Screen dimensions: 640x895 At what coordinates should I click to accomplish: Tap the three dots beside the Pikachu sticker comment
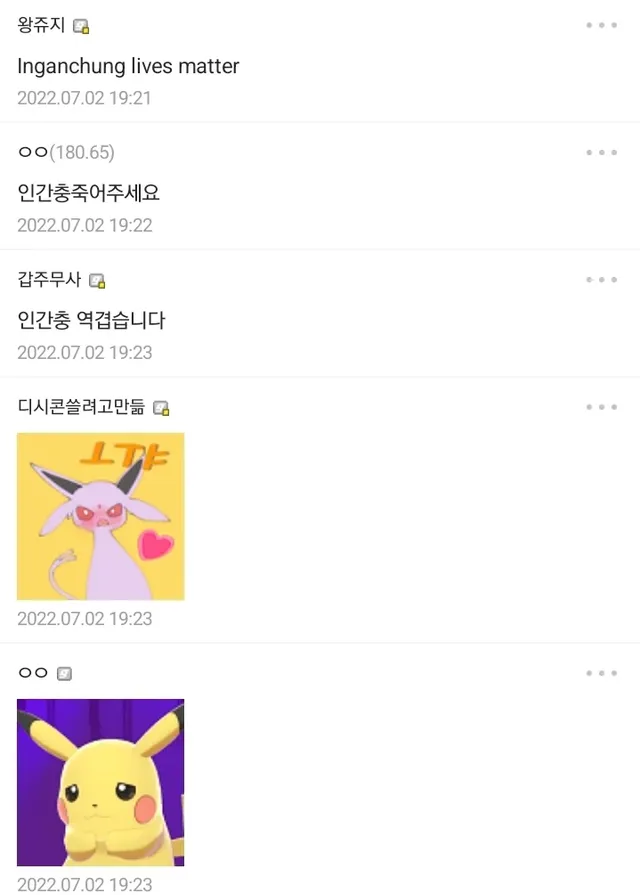pos(601,673)
